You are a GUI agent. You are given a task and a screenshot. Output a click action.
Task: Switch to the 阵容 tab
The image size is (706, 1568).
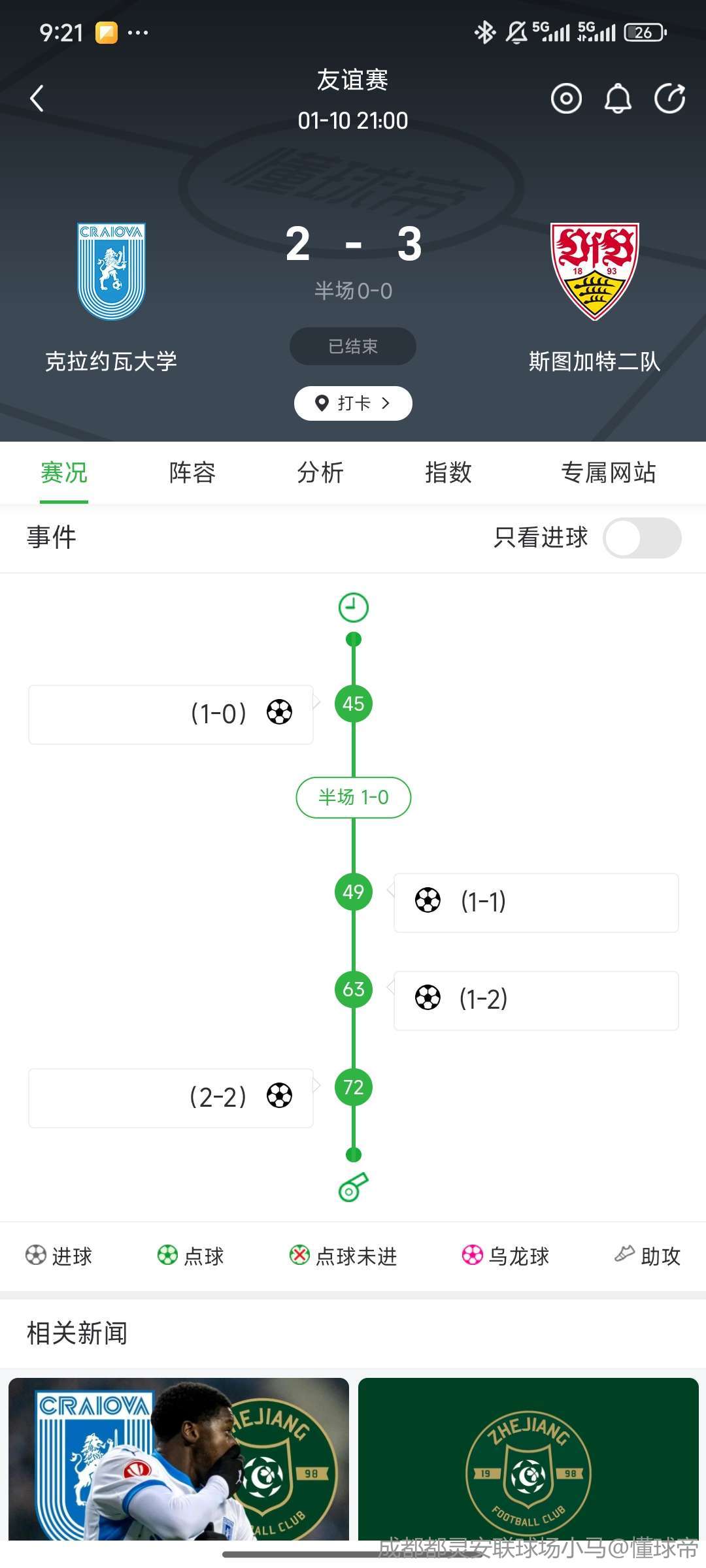192,472
